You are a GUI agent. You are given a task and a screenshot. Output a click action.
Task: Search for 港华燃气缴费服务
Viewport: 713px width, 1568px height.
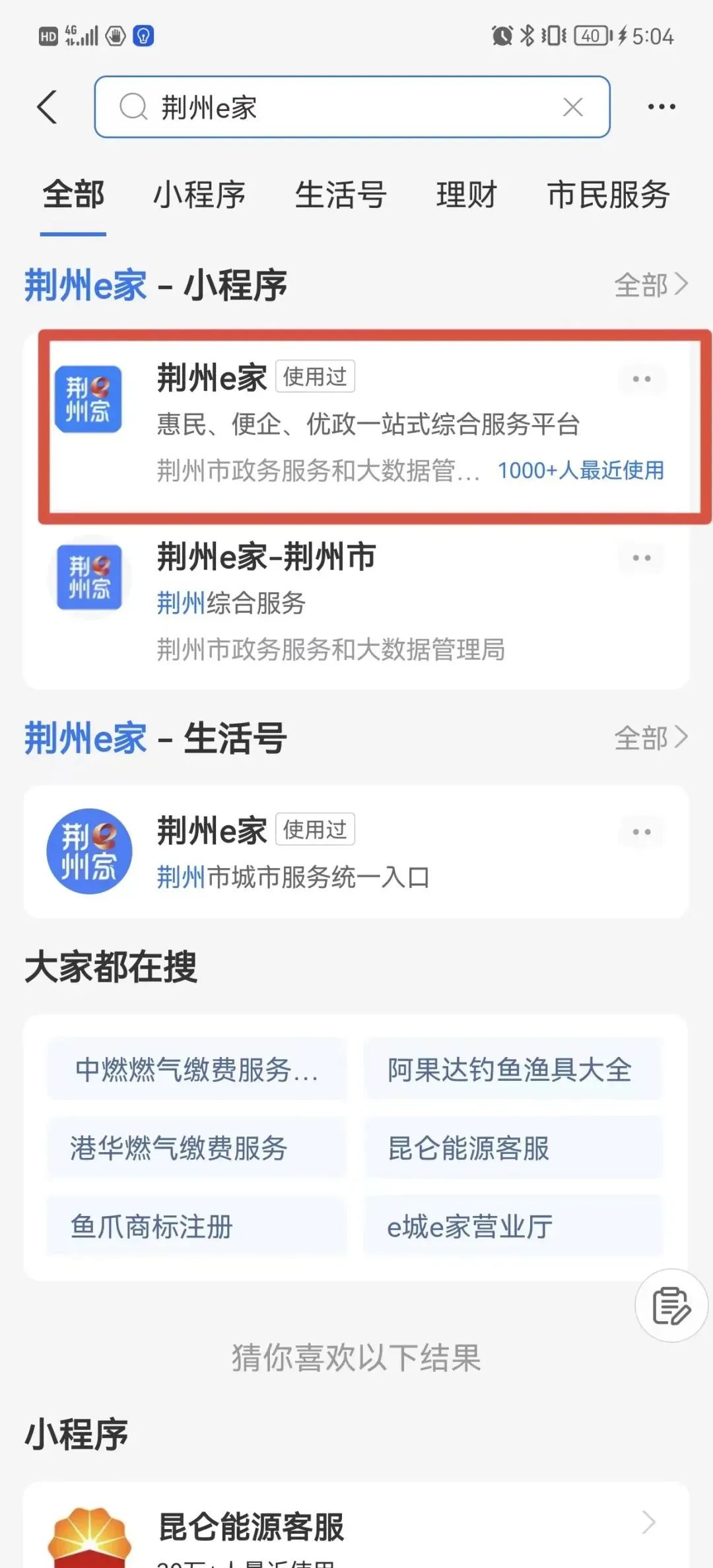(197, 1148)
